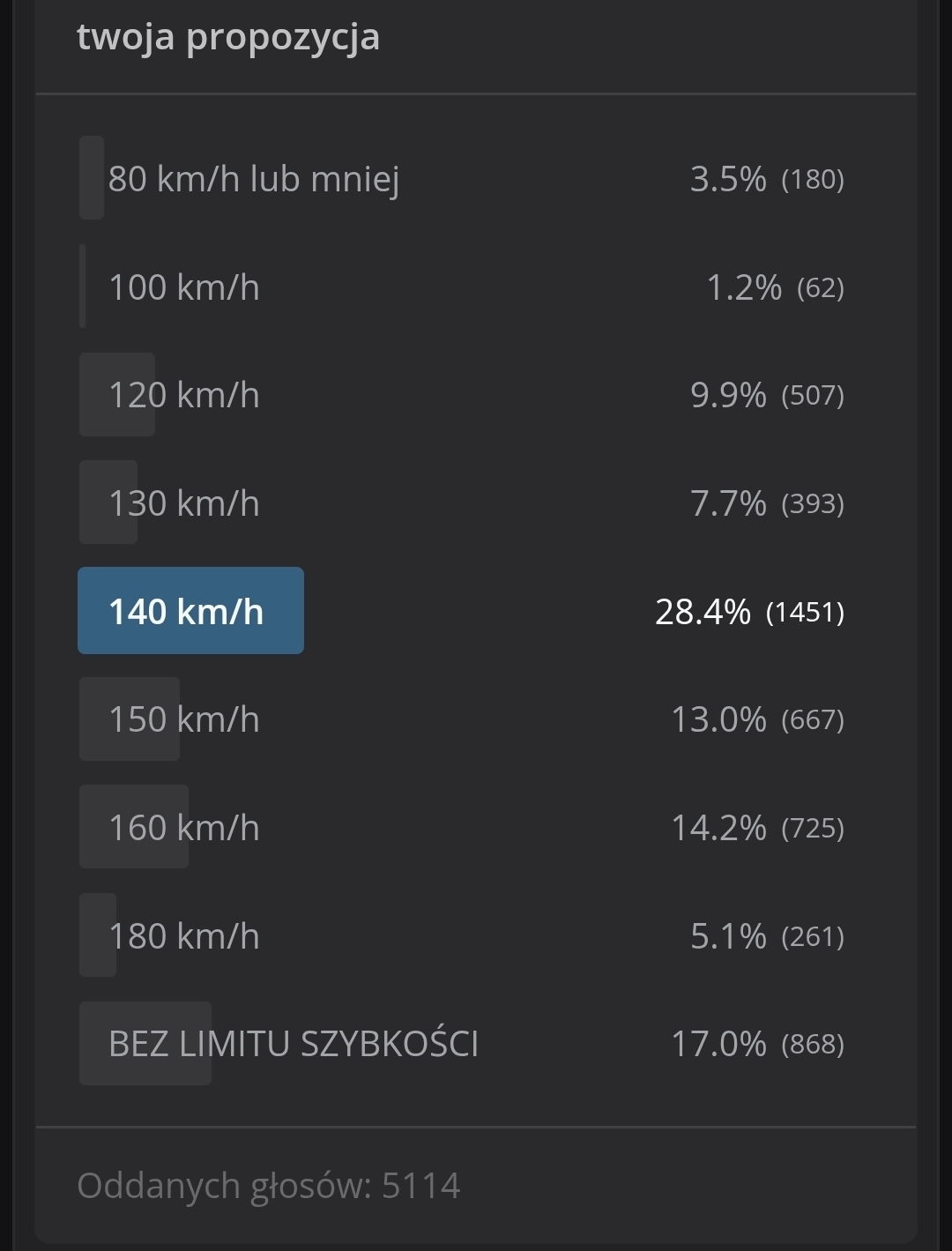Viewport: 952px width, 1251px height.
Task: Select the 150 km/h poll option
Action: point(184,719)
